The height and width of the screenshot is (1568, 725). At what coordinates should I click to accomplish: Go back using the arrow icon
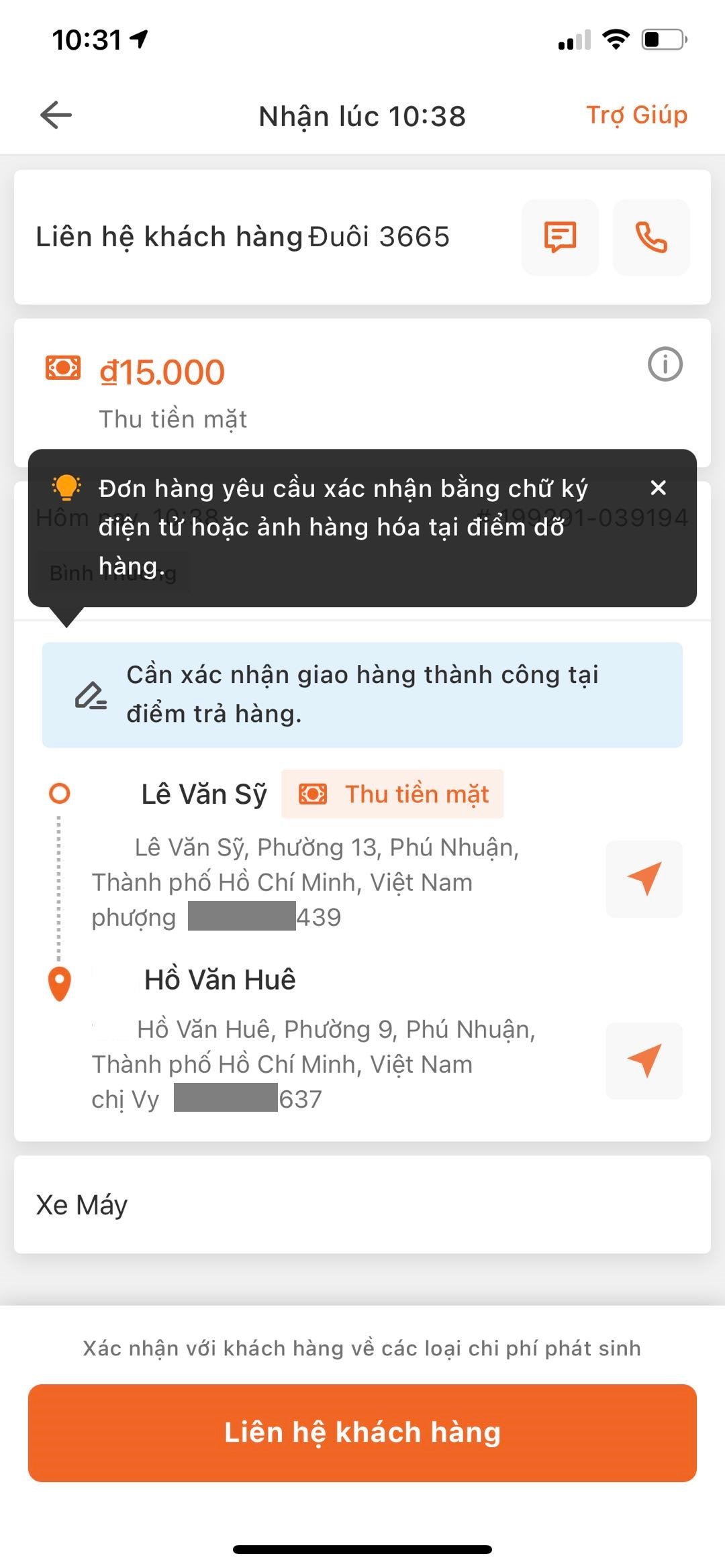(56, 115)
